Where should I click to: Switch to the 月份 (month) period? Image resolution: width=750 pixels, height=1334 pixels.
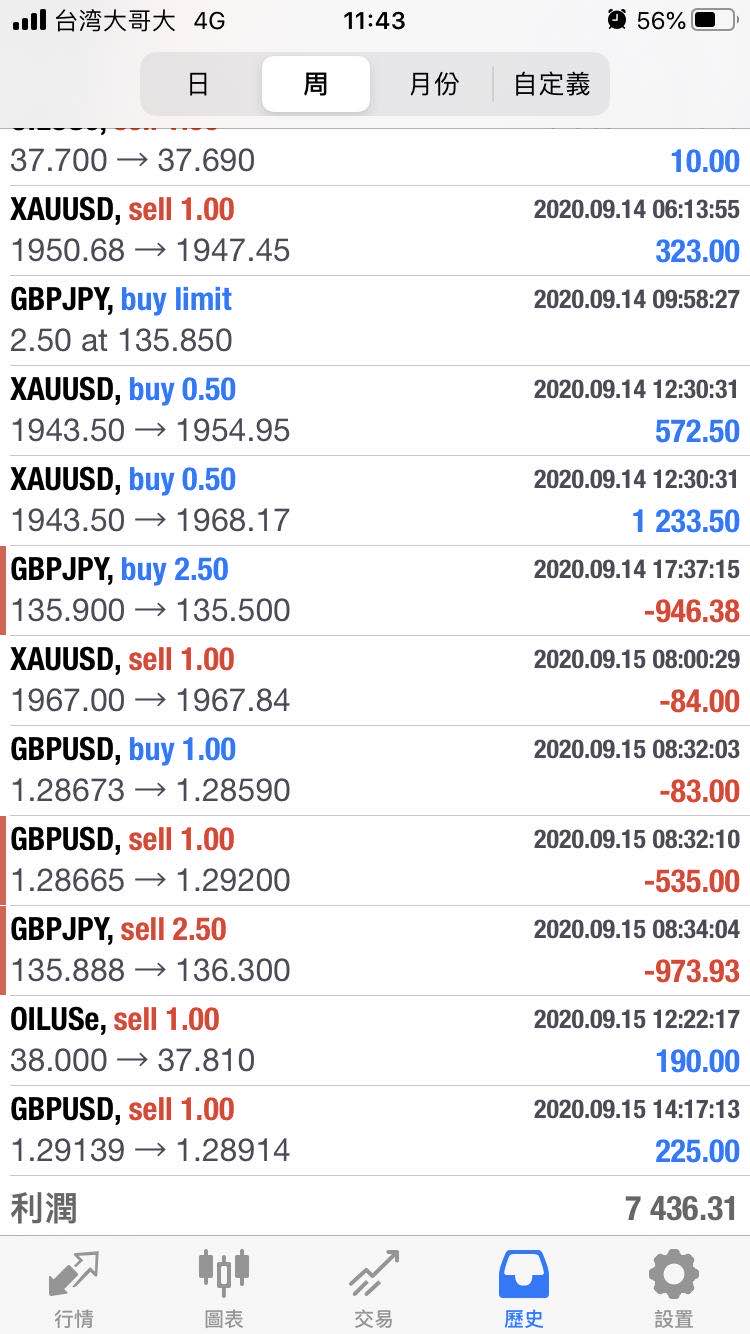434,84
